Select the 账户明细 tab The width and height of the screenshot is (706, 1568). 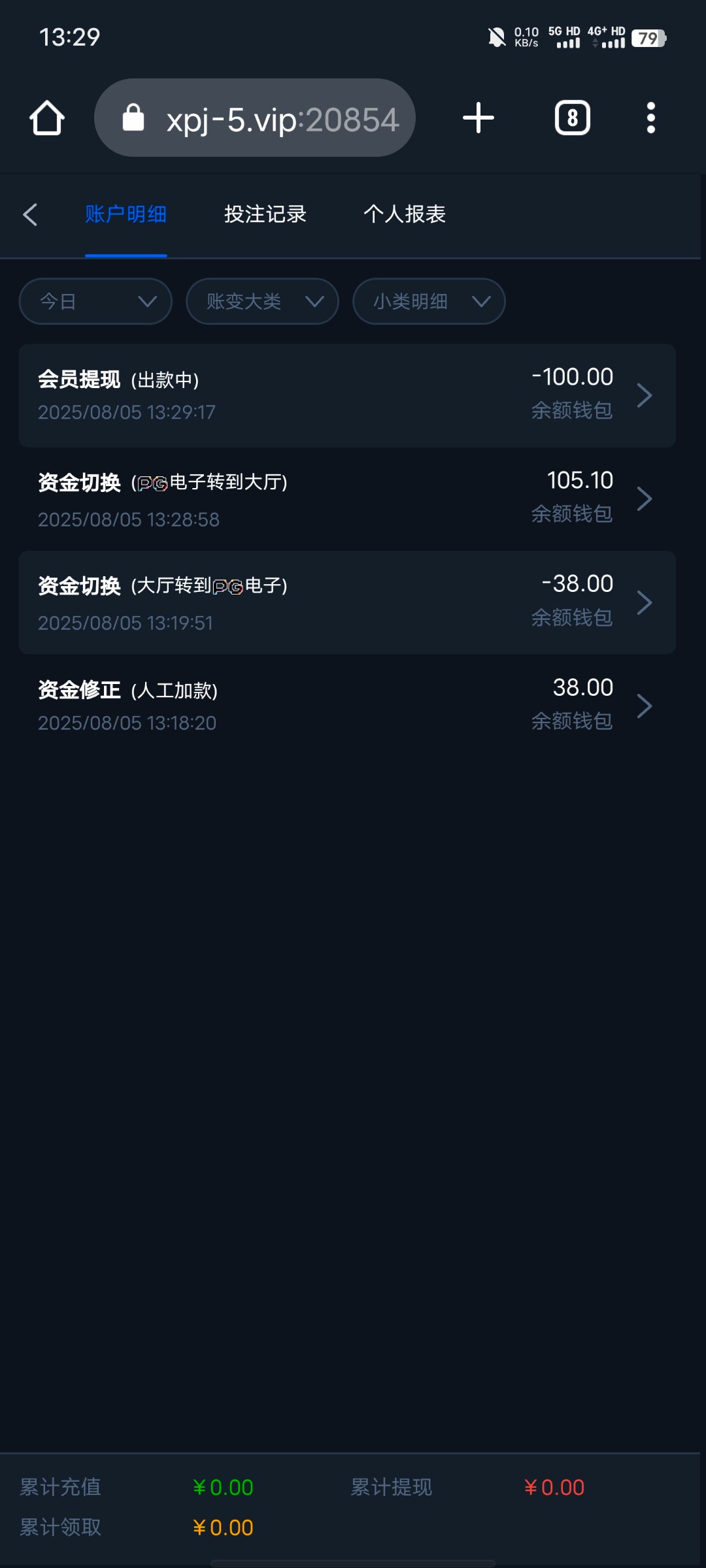[126, 214]
